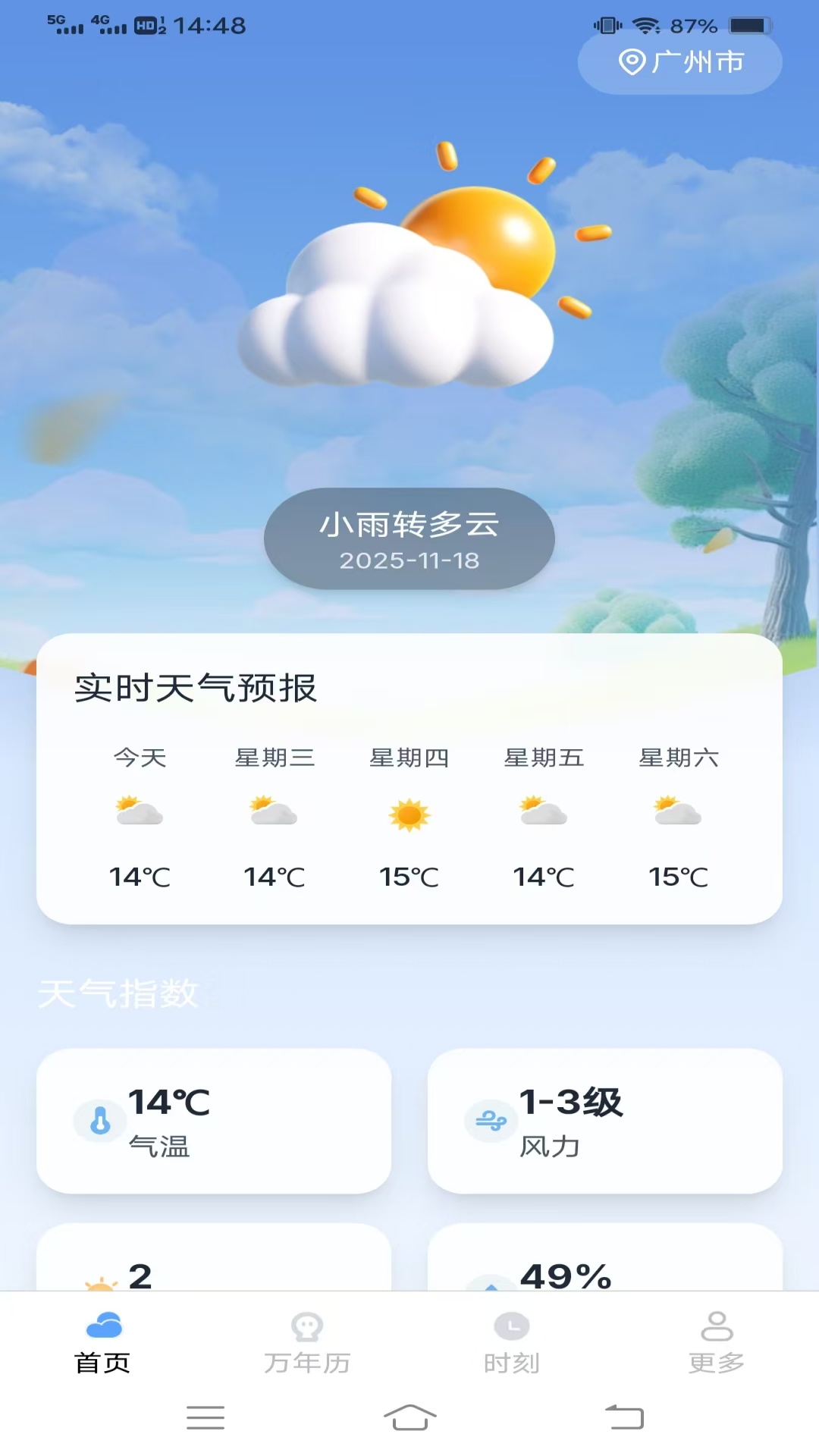This screenshot has height=1456, width=819.
Task: Go back with the system back button
Action: click(624, 1417)
